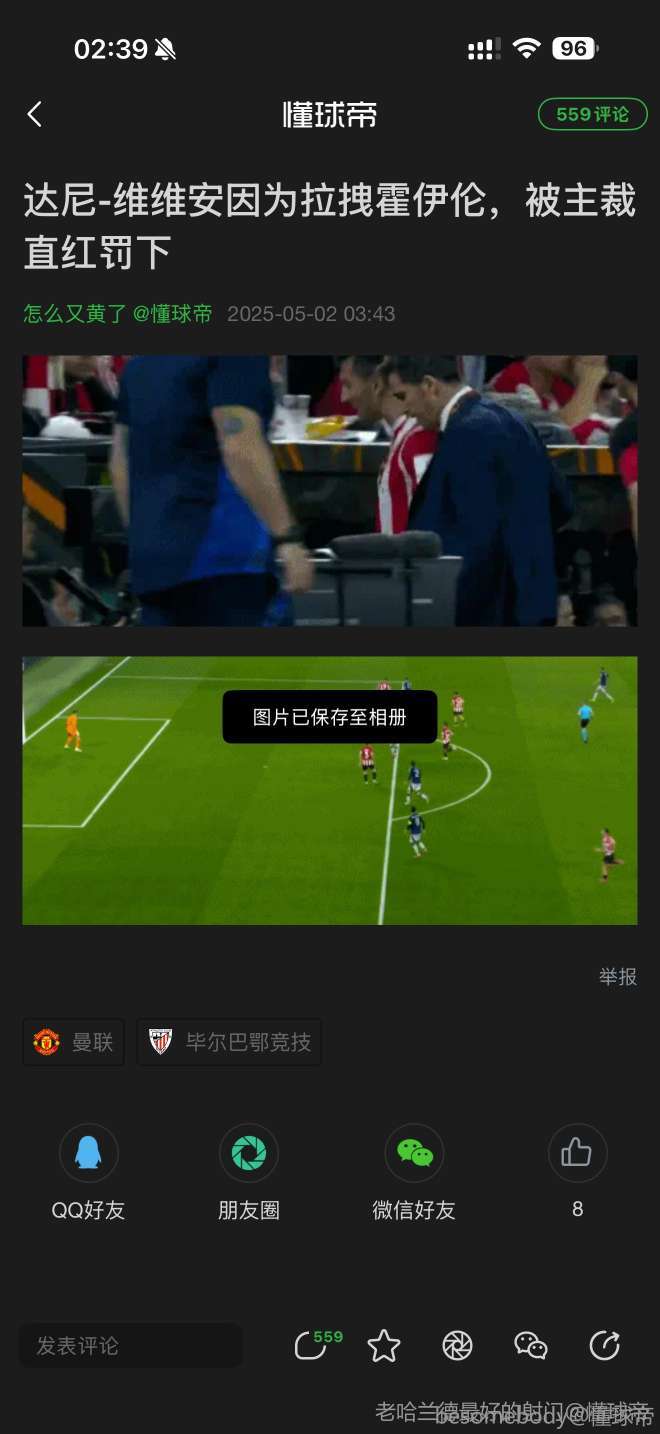The image size is (660, 1434).
Task: Go back using the top arrow
Action: click(x=35, y=114)
